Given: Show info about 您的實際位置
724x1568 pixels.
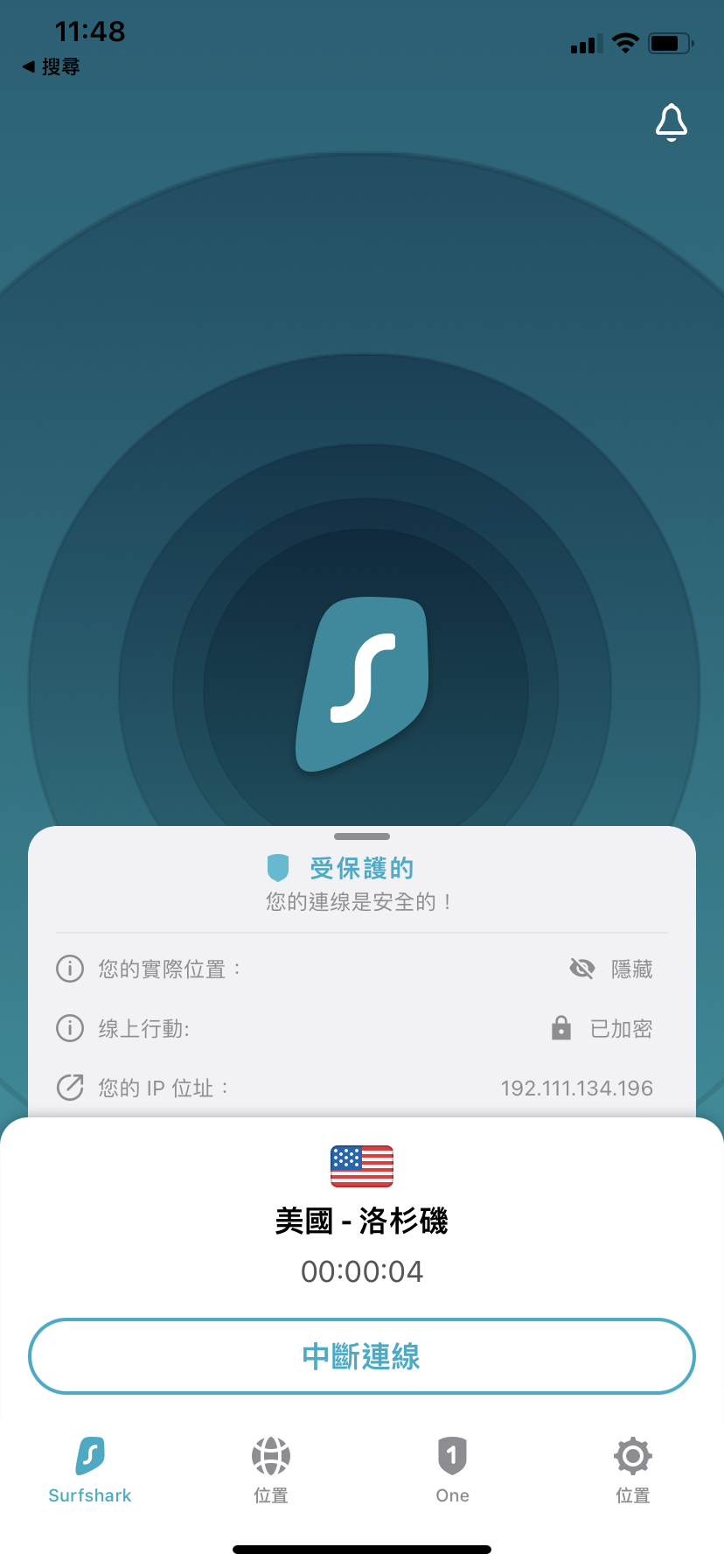Looking at the screenshot, I should click(x=70, y=969).
